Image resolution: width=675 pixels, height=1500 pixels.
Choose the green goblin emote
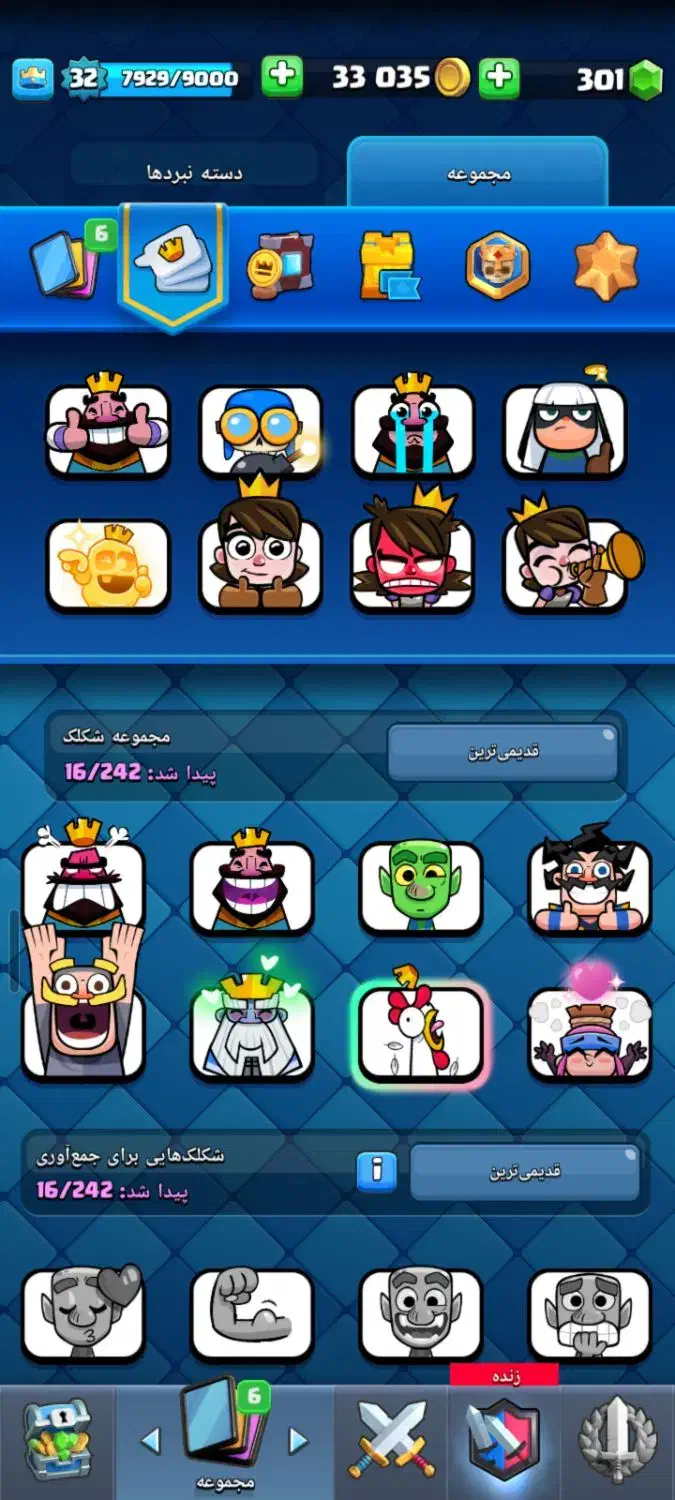point(421,885)
